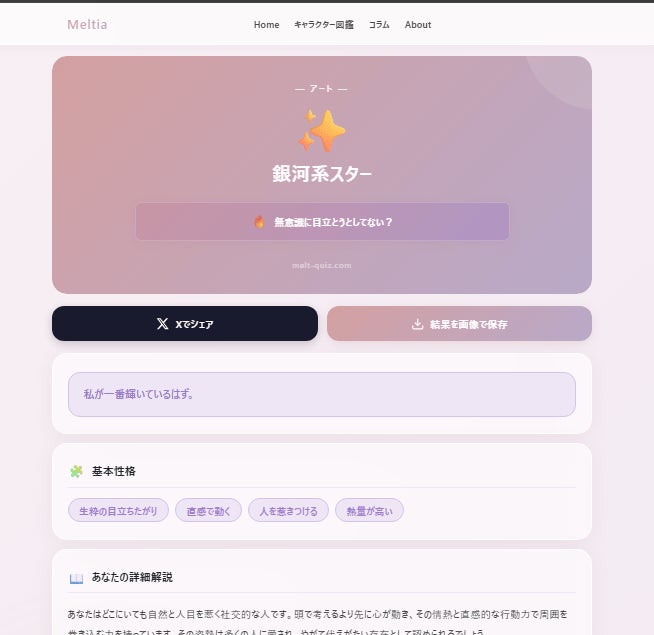Share the result with Xでシェア
This screenshot has width=654, height=635.
pos(185,324)
